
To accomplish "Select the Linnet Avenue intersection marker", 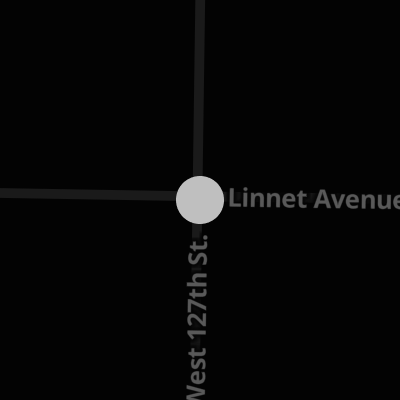I will [200, 200].
